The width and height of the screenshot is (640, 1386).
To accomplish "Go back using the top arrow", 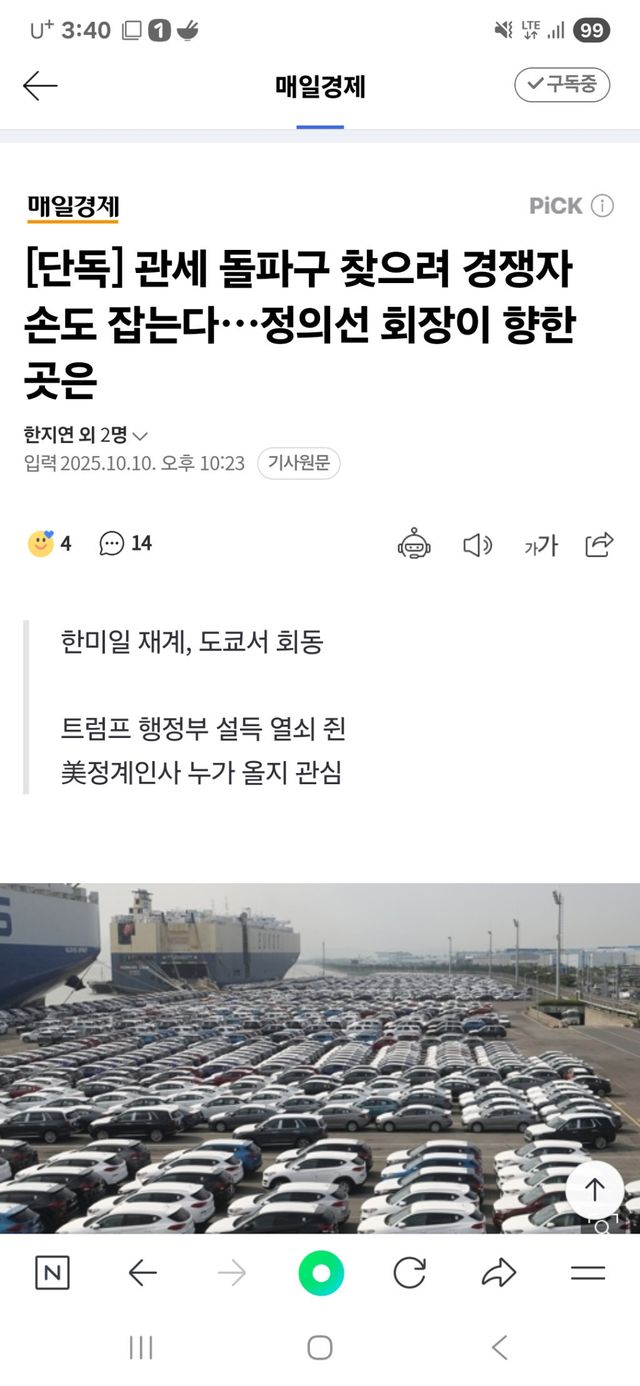I will 40,86.
